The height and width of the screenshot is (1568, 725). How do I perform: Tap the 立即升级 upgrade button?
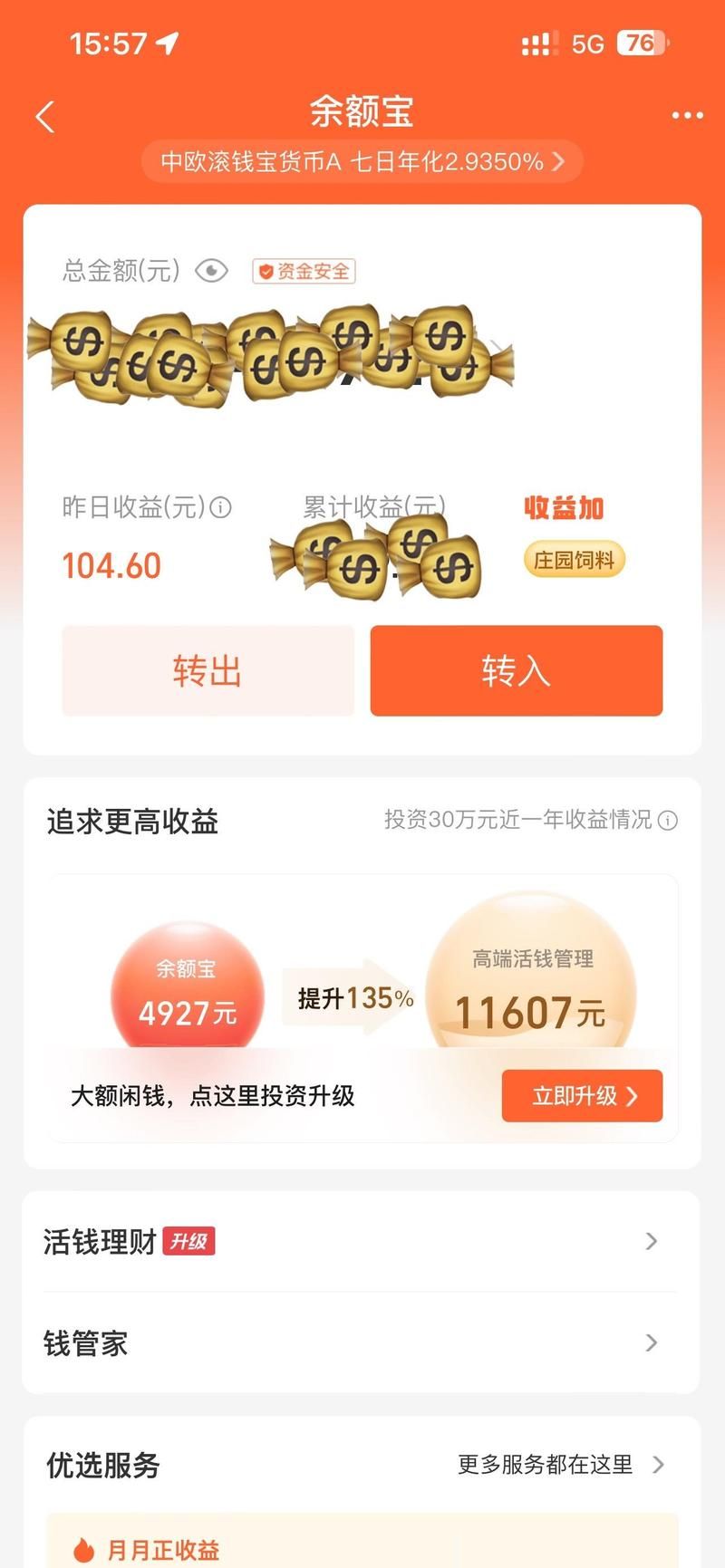[582, 1095]
